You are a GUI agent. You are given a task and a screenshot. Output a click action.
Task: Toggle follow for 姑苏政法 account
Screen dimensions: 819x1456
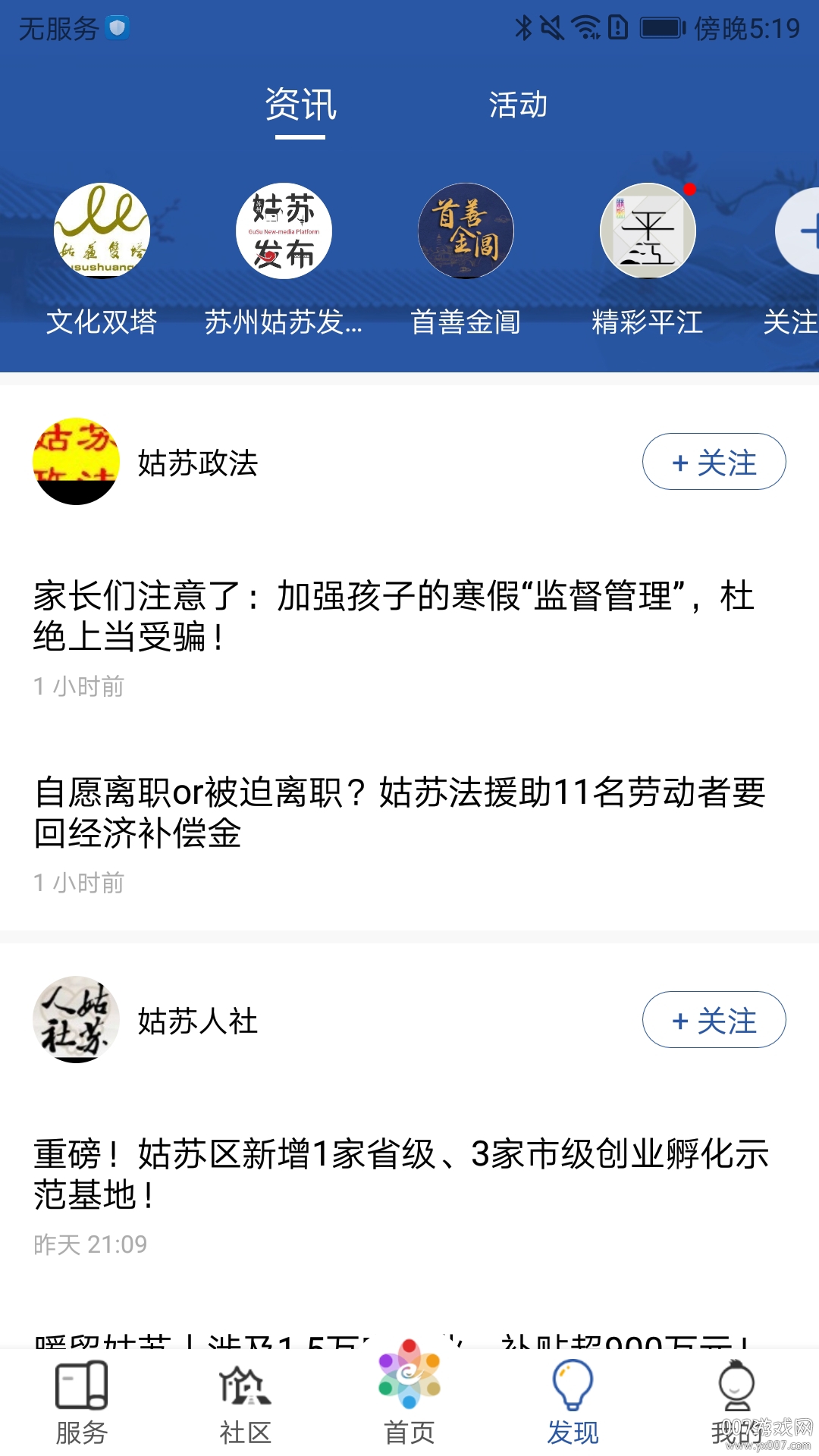click(x=714, y=463)
